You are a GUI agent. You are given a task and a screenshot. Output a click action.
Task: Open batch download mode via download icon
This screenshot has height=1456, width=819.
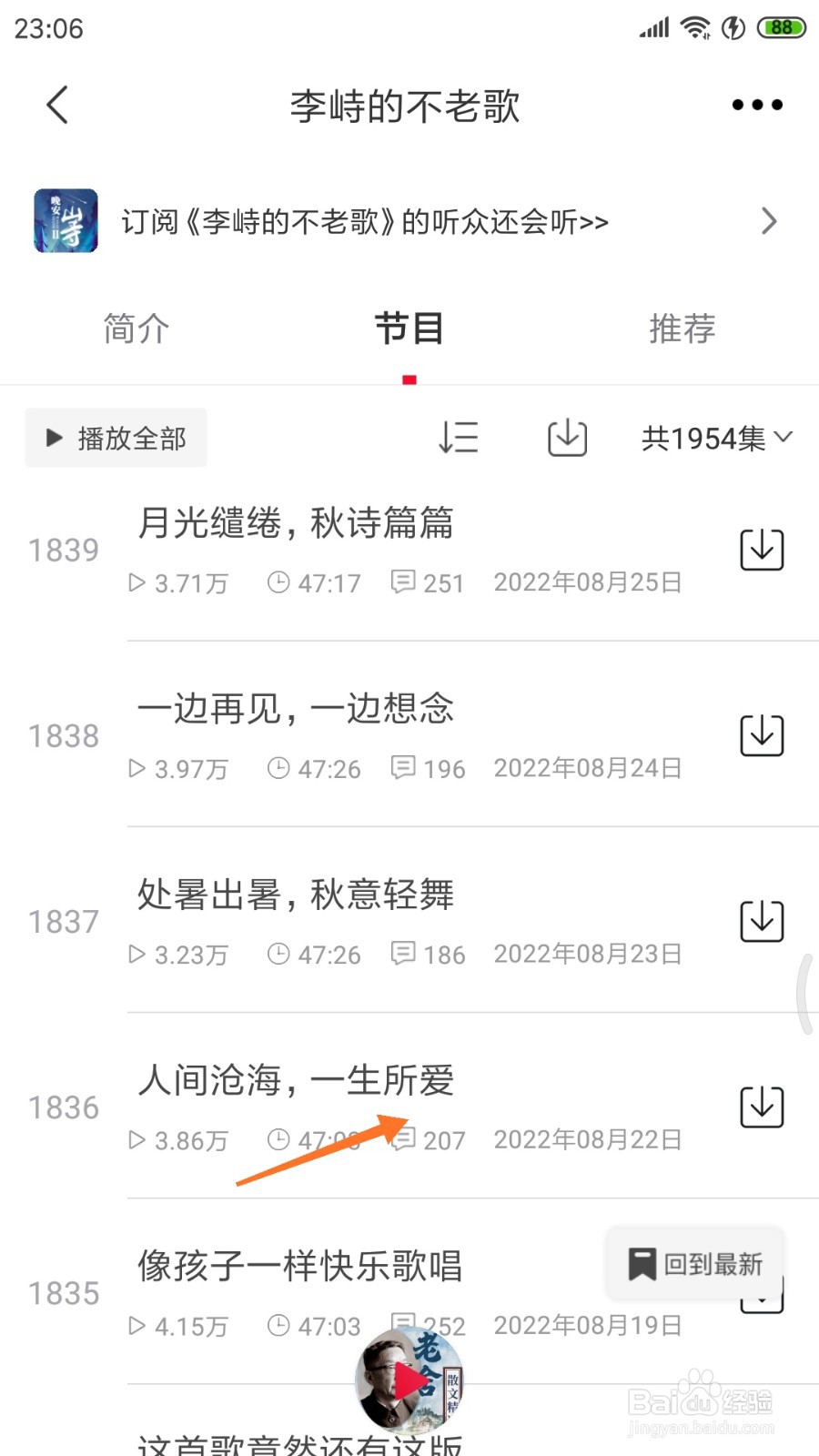[x=566, y=438]
